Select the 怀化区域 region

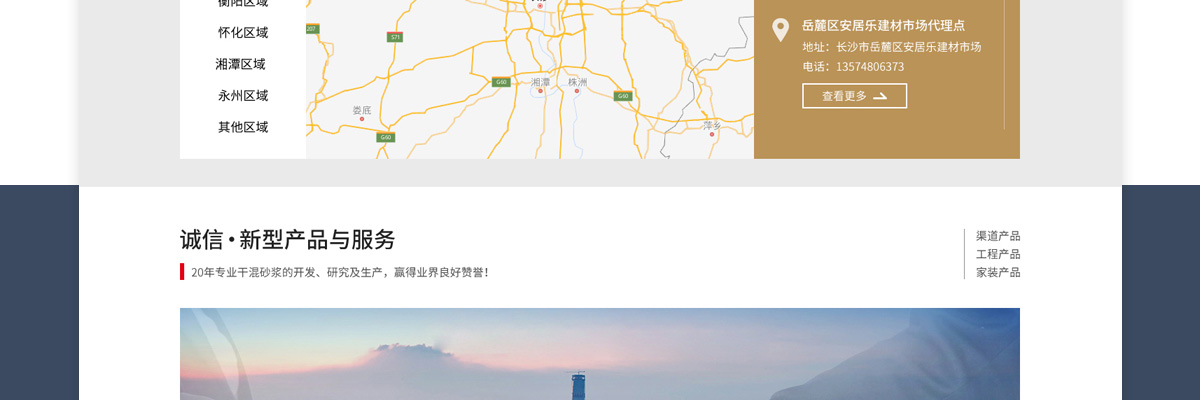(243, 32)
